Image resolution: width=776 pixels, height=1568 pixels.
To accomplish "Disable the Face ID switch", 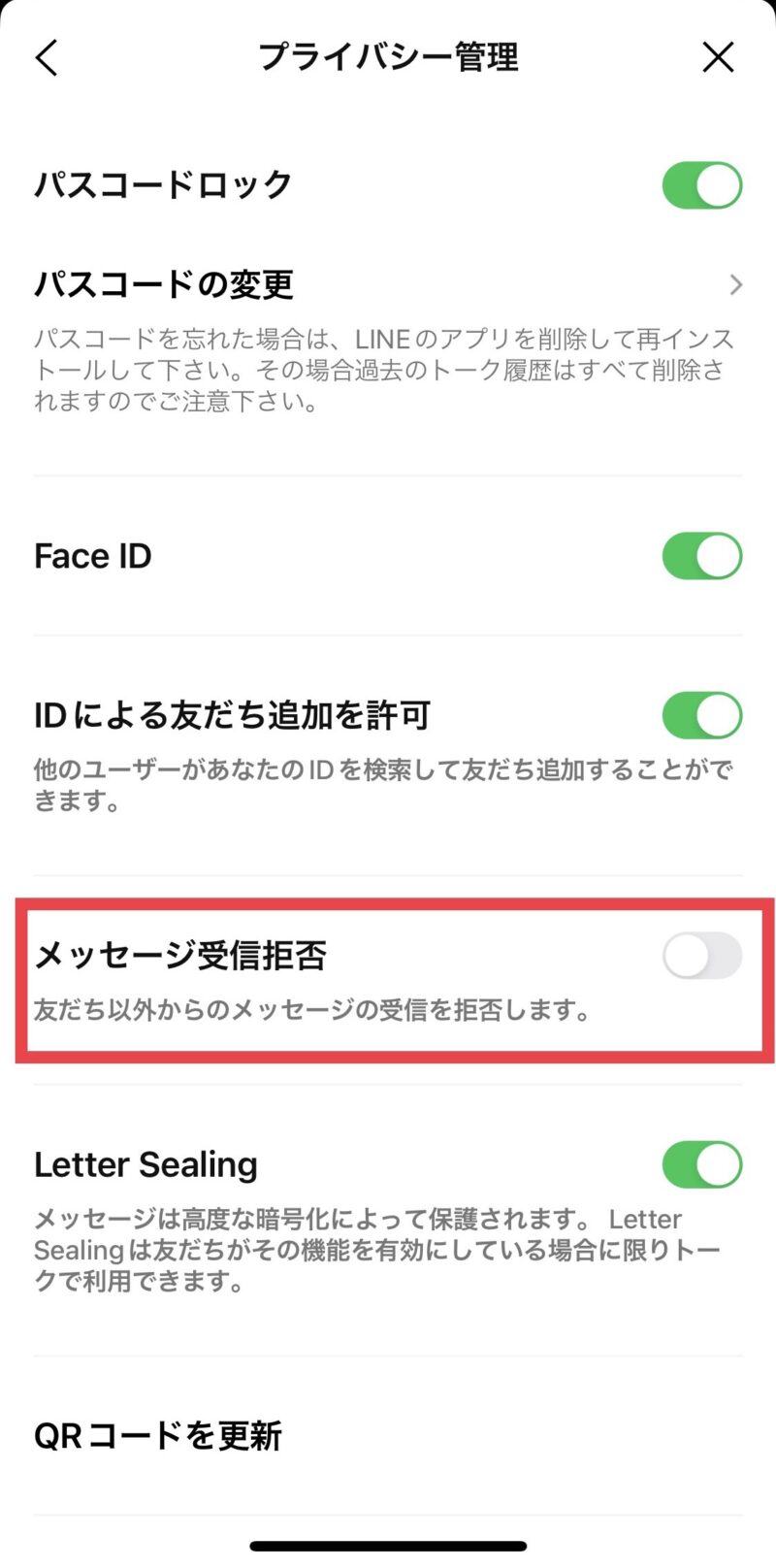I will [702, 556].
